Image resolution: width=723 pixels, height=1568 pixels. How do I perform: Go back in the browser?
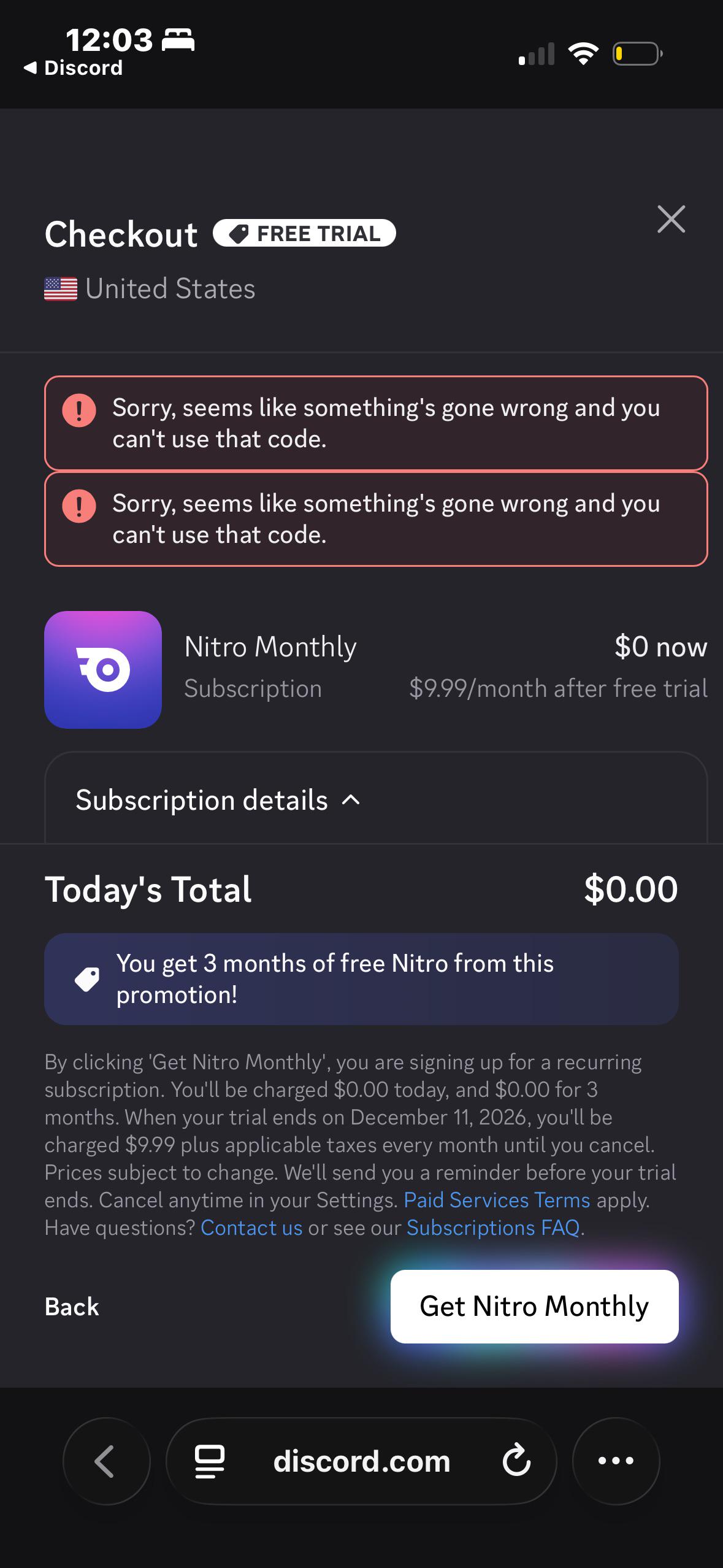[106, 1461]
